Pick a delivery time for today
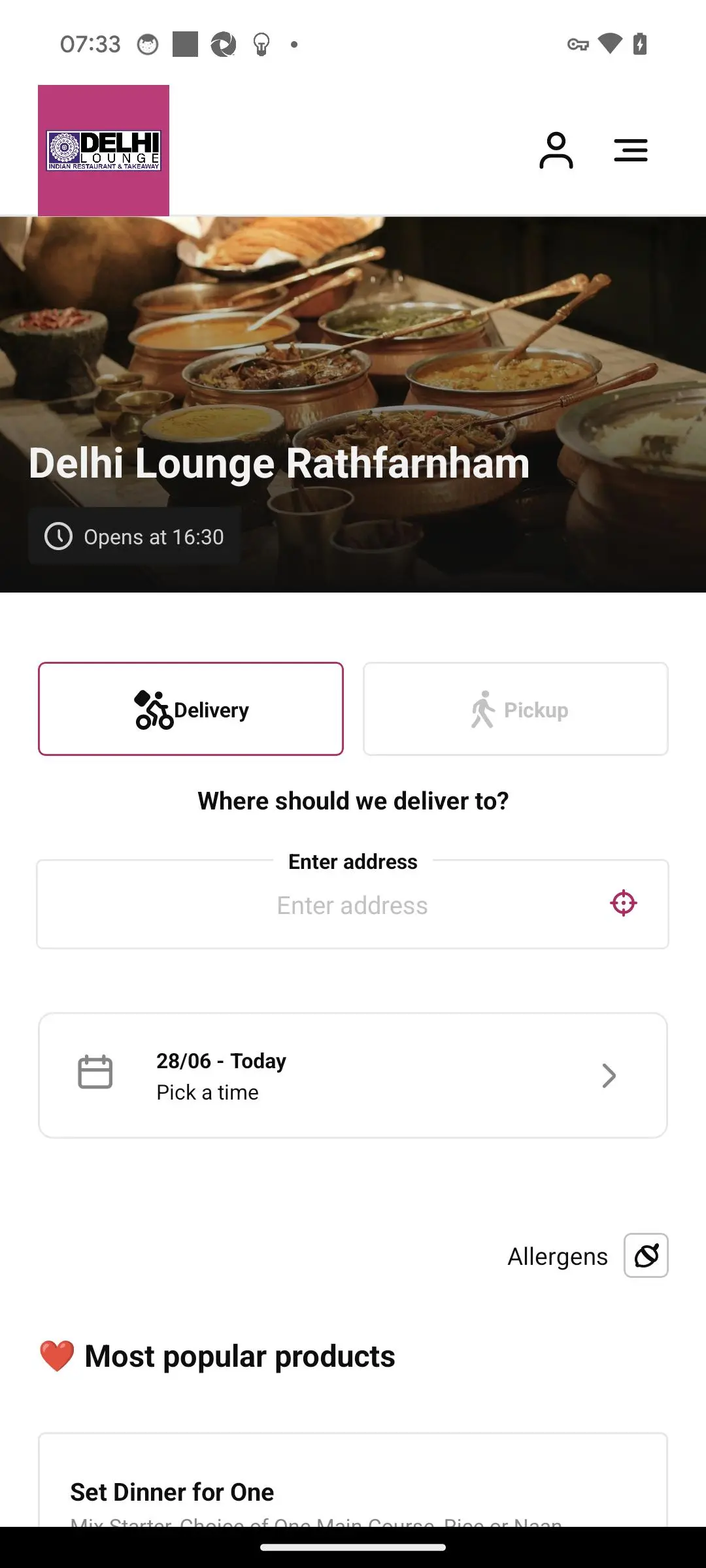706x1568 pixels. [353, 1075]
